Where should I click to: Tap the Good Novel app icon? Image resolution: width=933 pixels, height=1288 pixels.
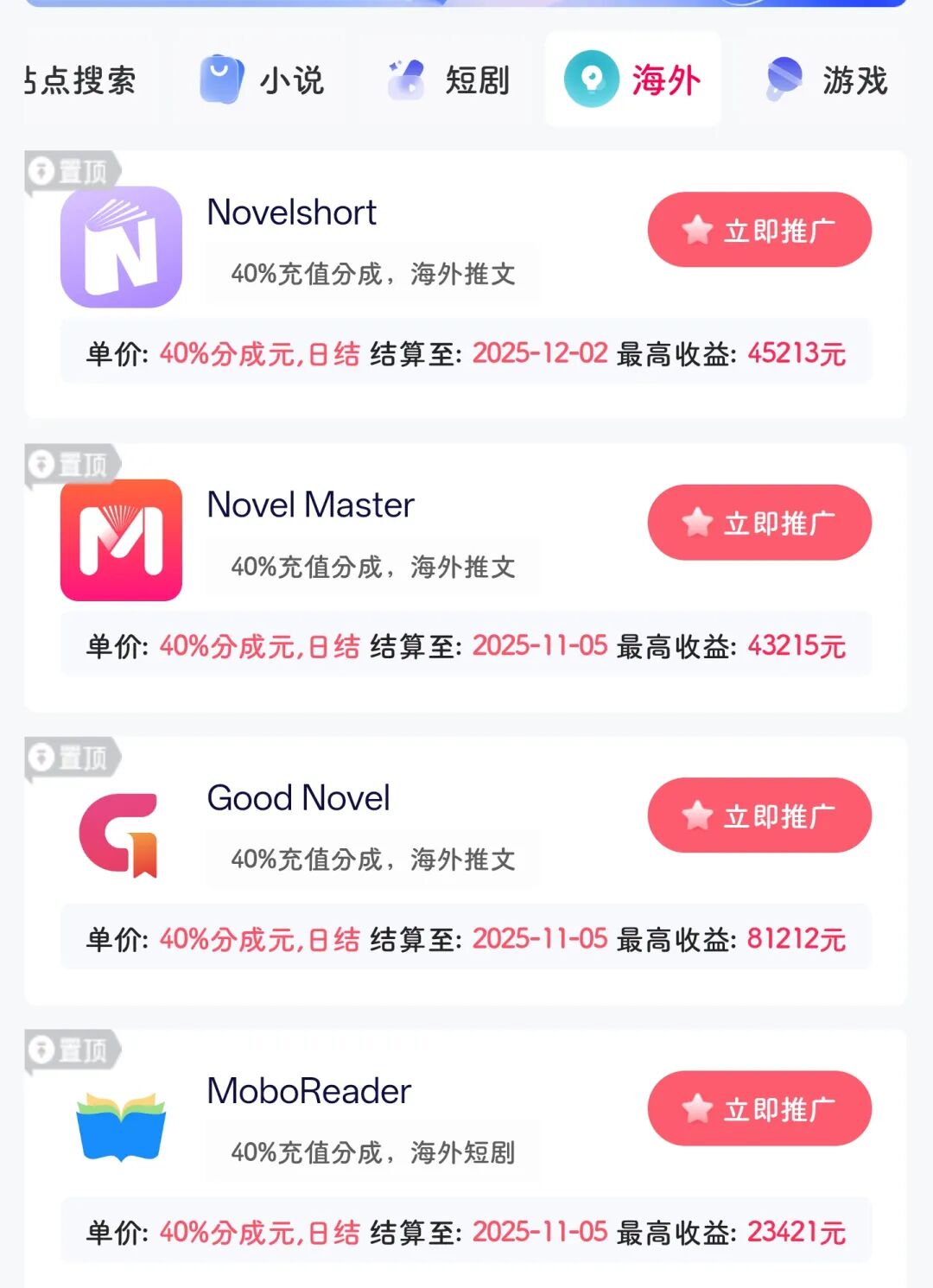pyautogui.click(x=121, y=834)
